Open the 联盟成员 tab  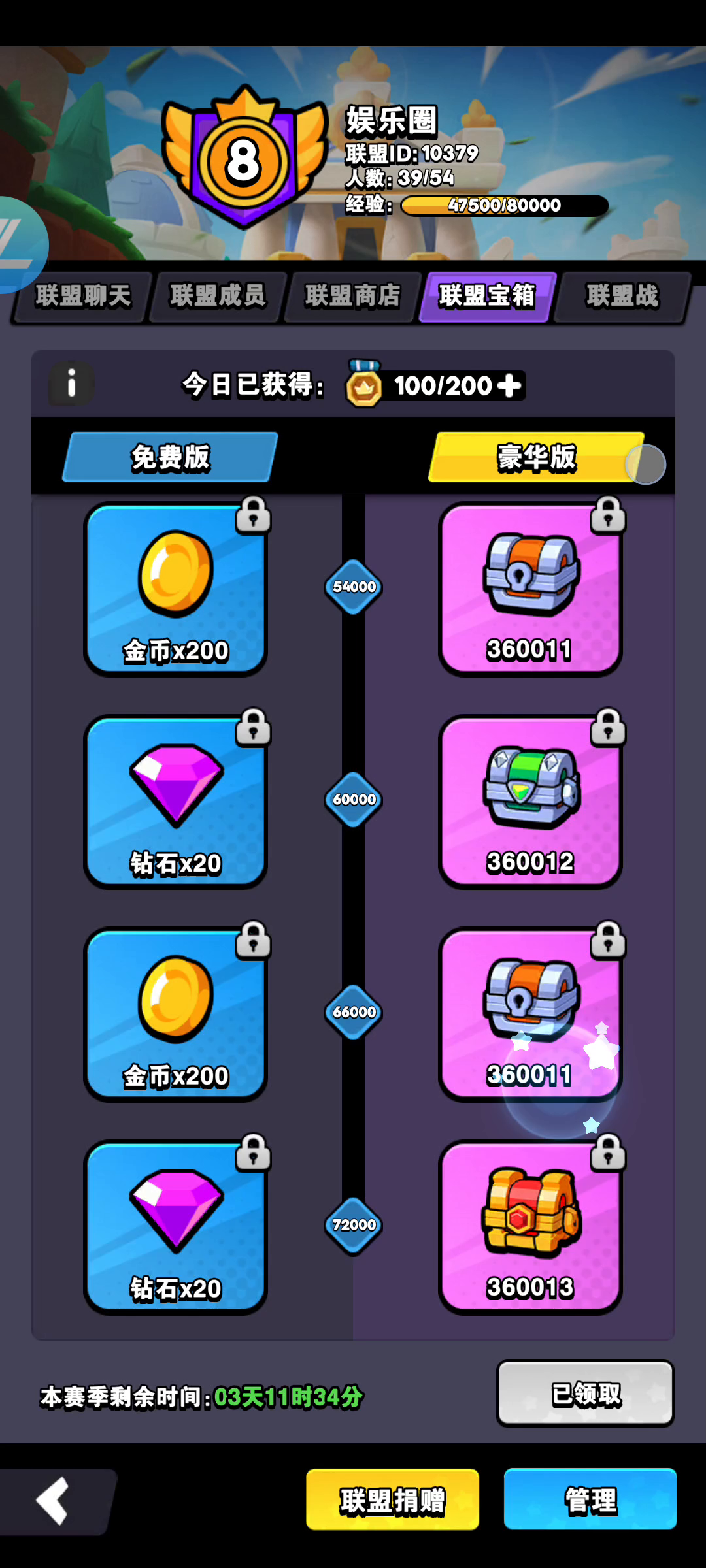pyautogui.click(x=218, y=296)
